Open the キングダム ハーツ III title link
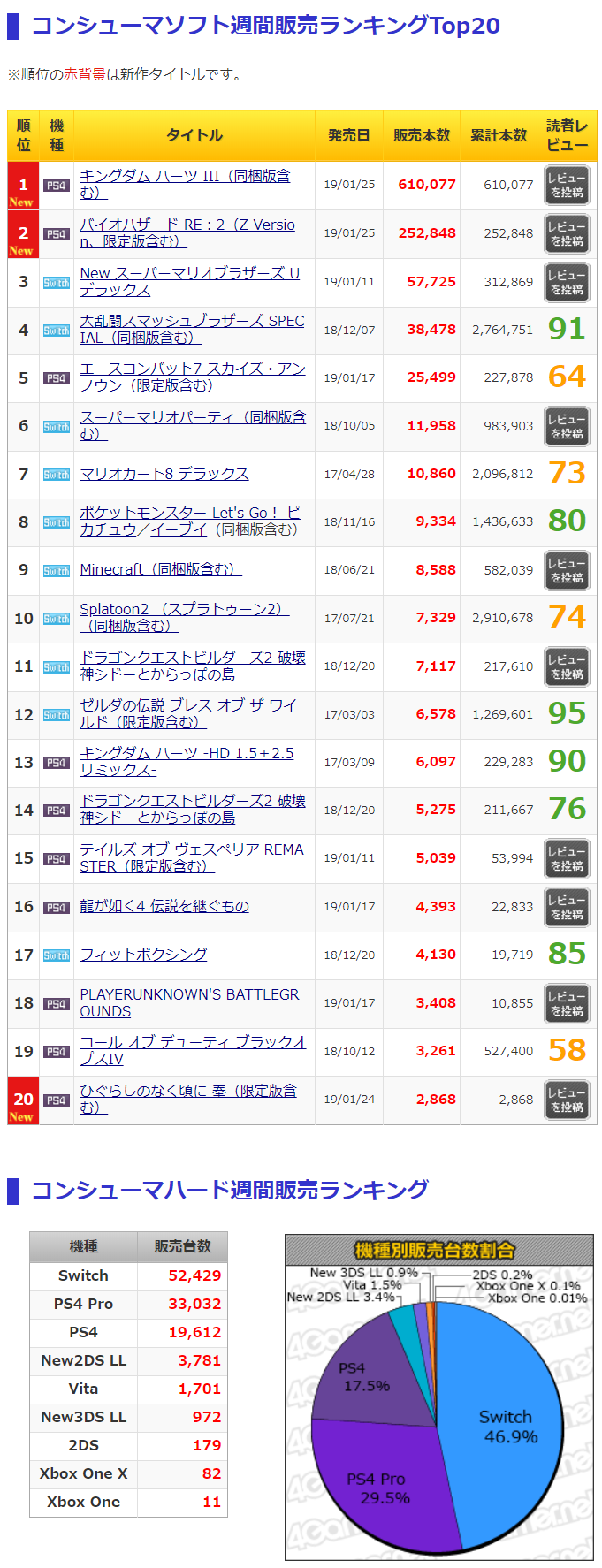Image resolution: width=602 pixels, height=1568 pixels. pyautogui.click(x=184, y=176)
